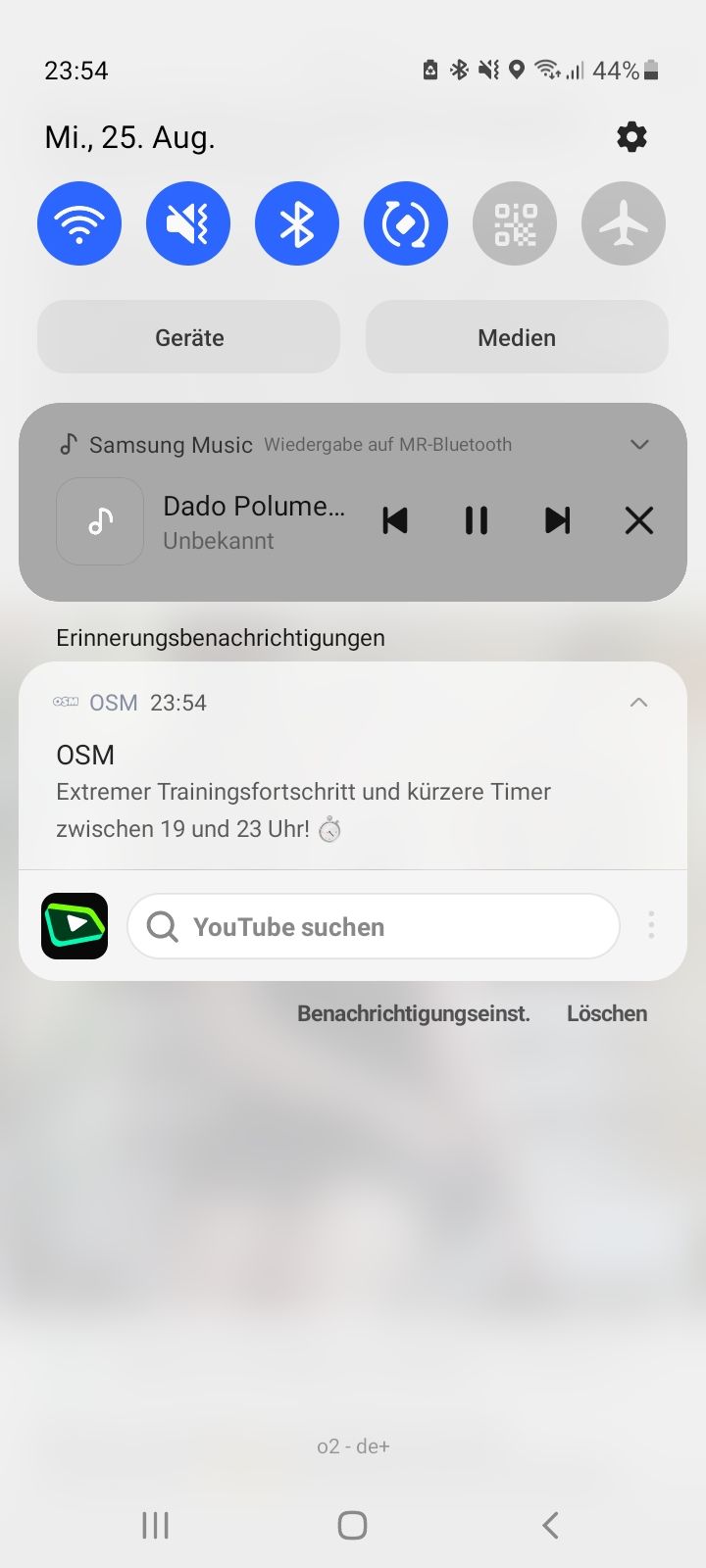Viewport: 706px width, 1568px height.
Task: Pause the playing song
Action: (x=477, y=520)
